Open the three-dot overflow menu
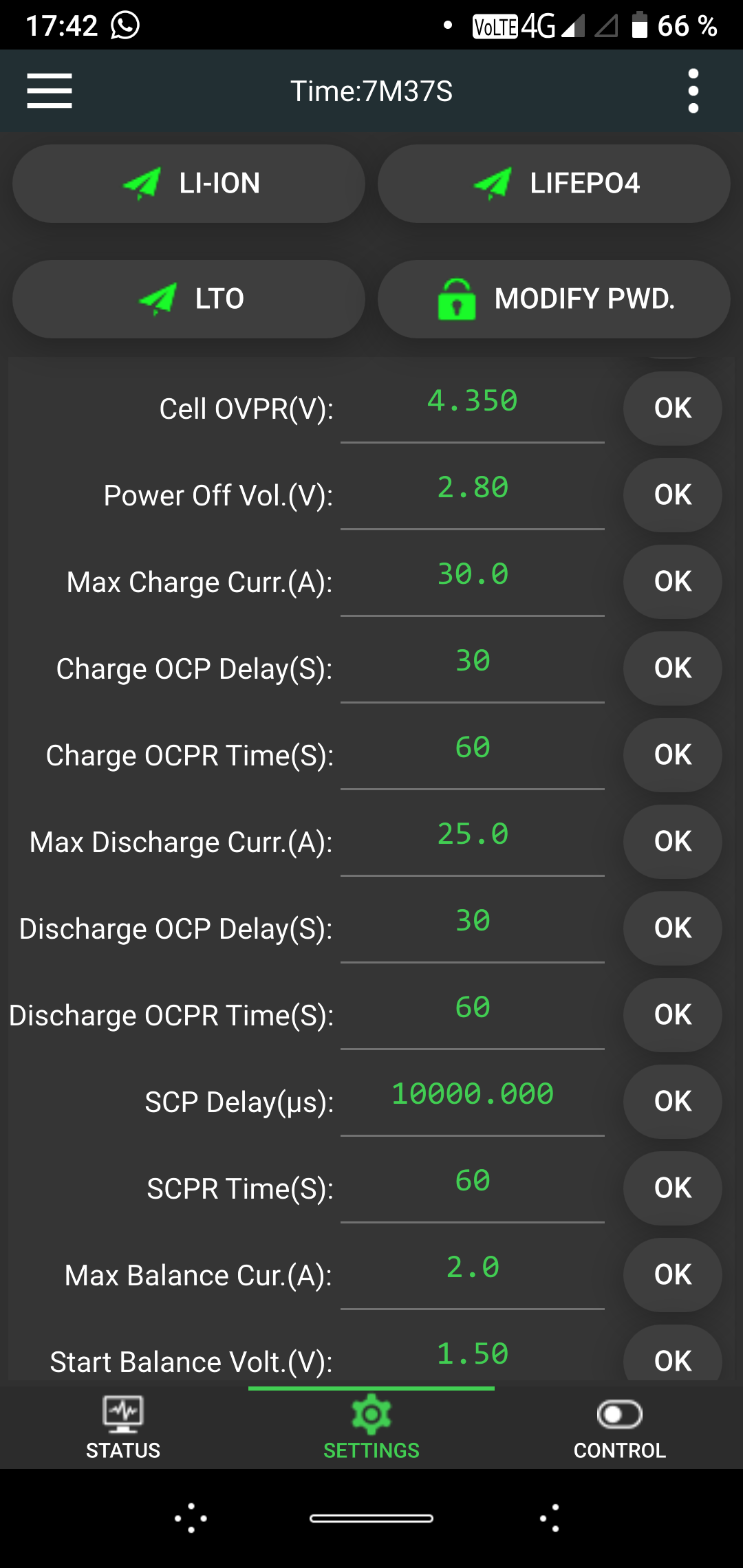 point(693,91)
